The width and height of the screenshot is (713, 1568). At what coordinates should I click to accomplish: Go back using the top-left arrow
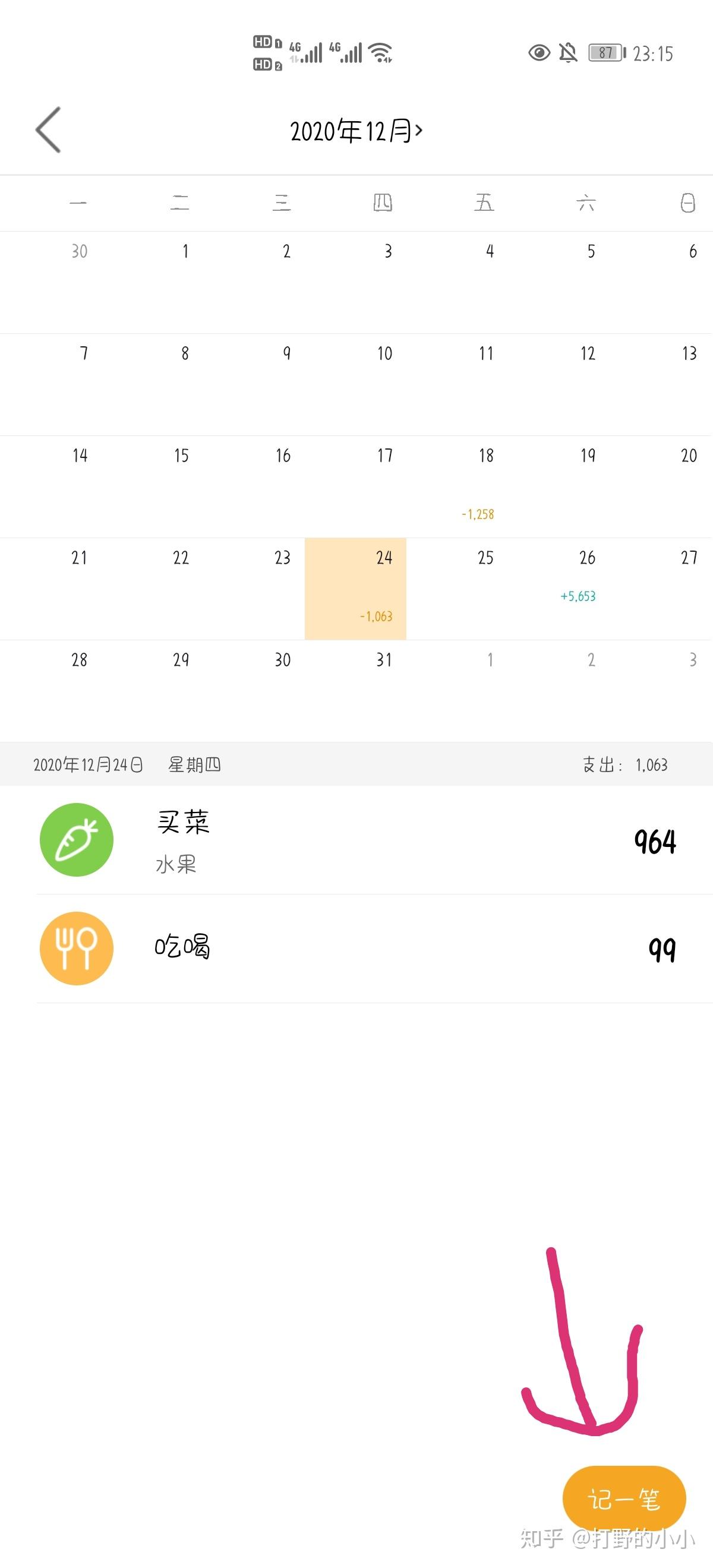click(49, 129)
